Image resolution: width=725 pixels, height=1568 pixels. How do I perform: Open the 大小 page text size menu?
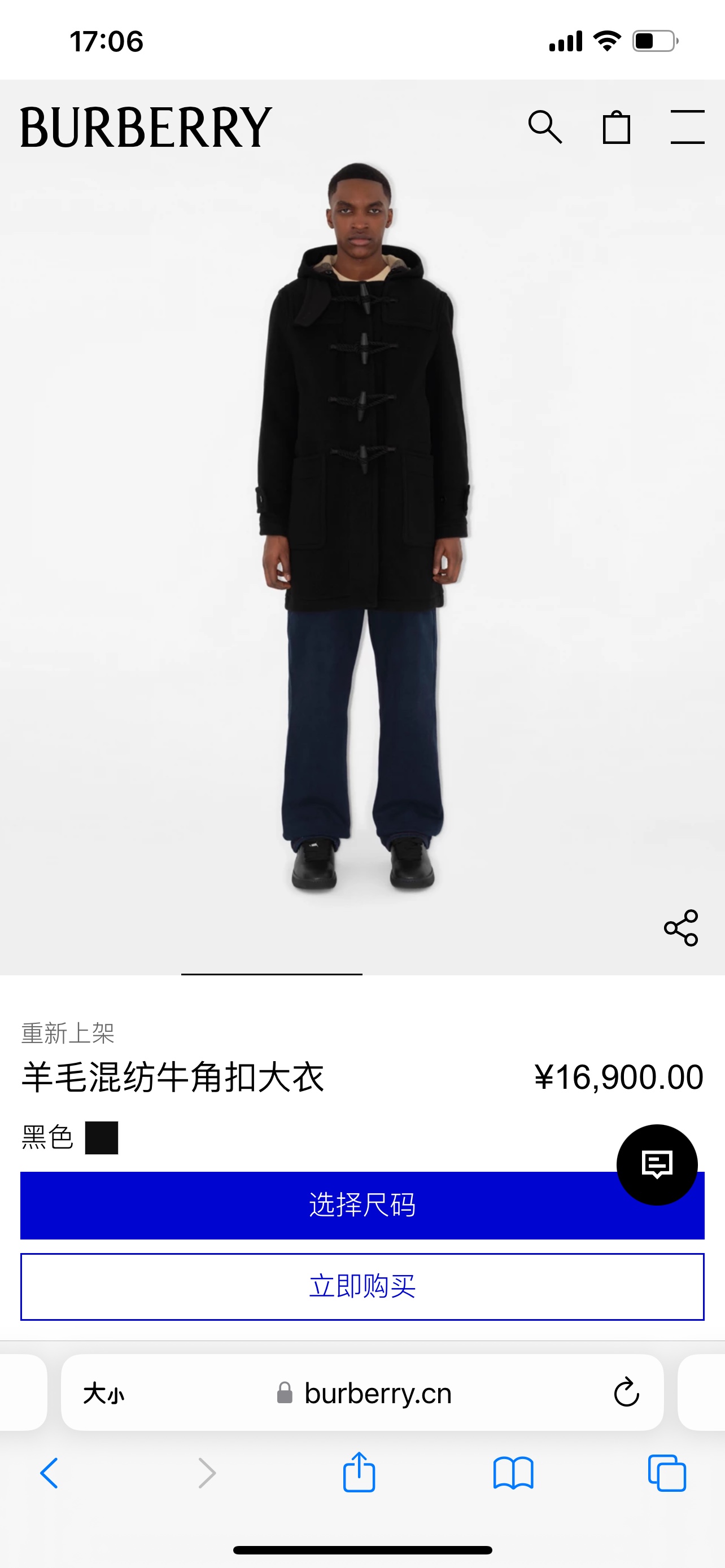coord(103,1393)
